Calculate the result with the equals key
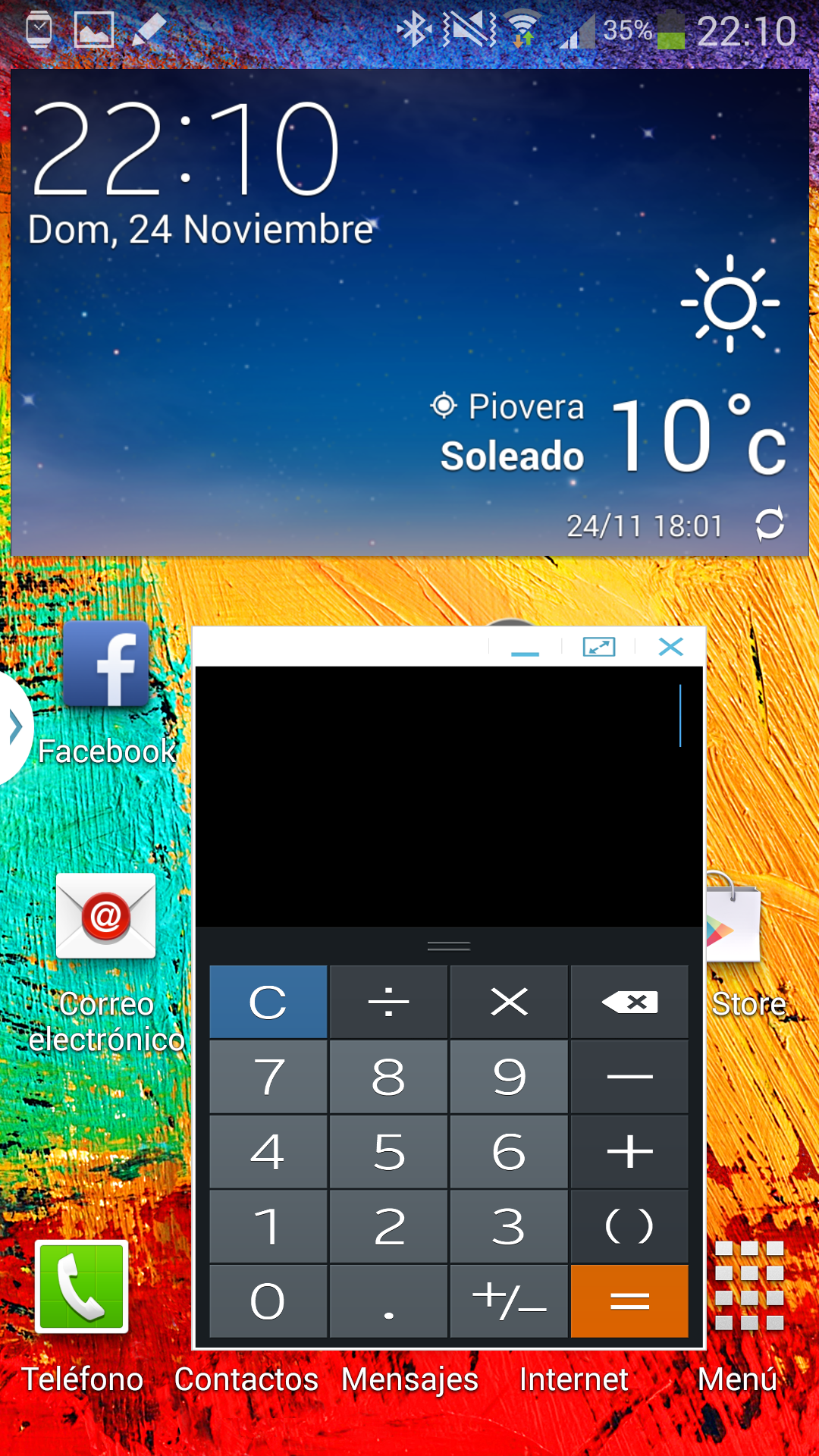 (x=629, y=1301)
